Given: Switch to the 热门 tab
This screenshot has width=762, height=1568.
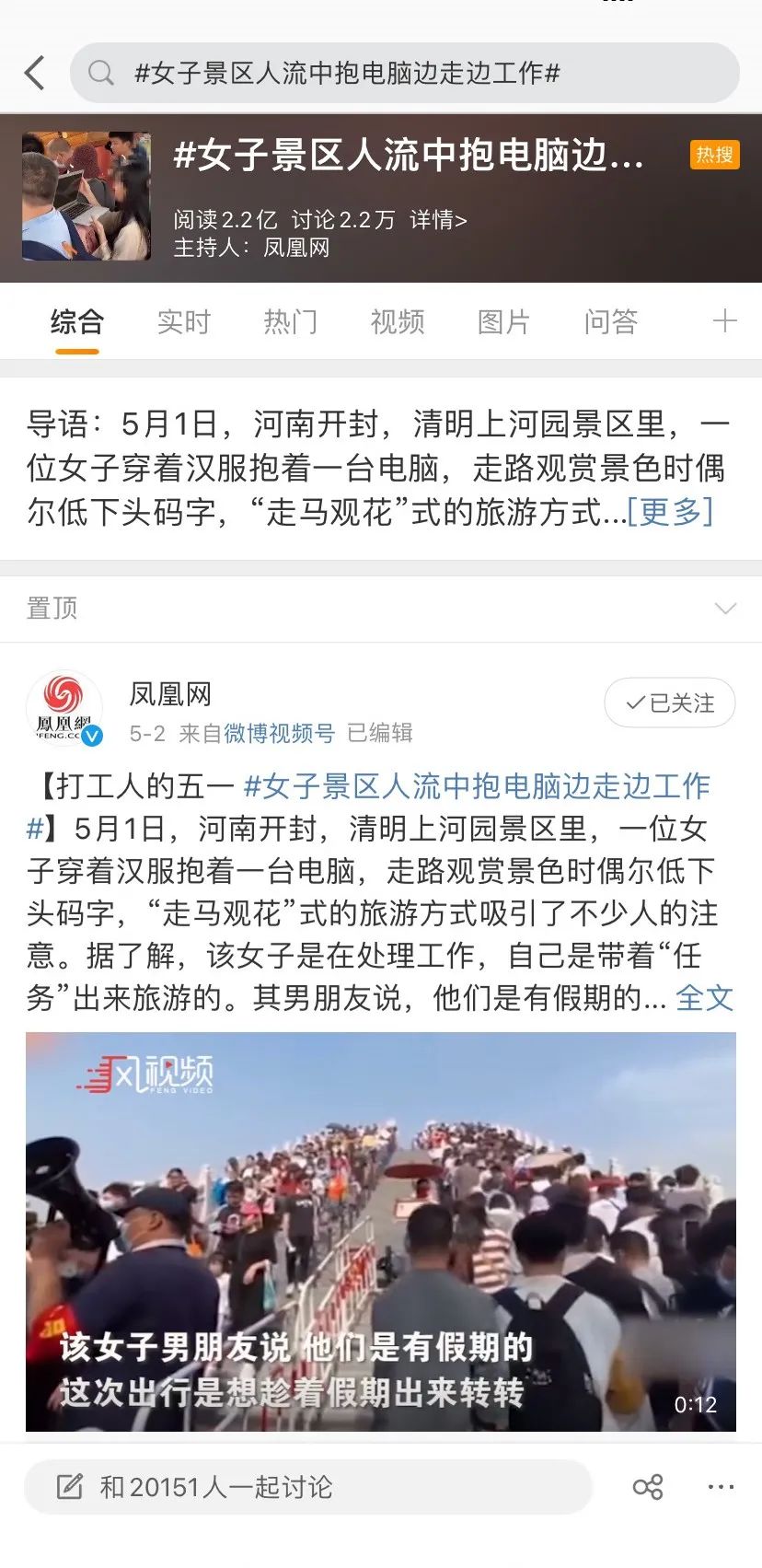Looking at the screenshot, I should point(291,321).
